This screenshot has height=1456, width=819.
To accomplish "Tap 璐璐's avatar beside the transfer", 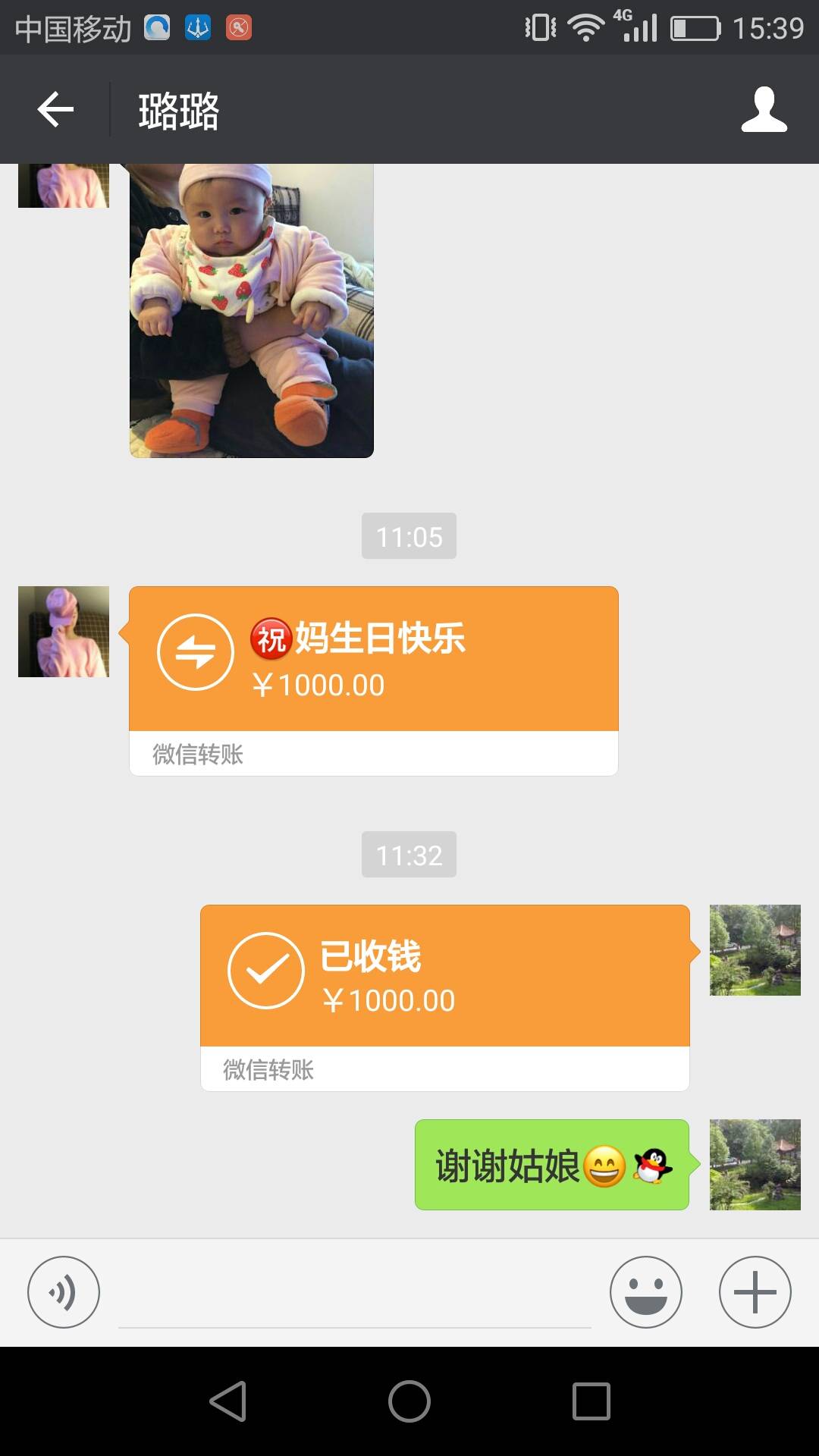I will [64, 631].
